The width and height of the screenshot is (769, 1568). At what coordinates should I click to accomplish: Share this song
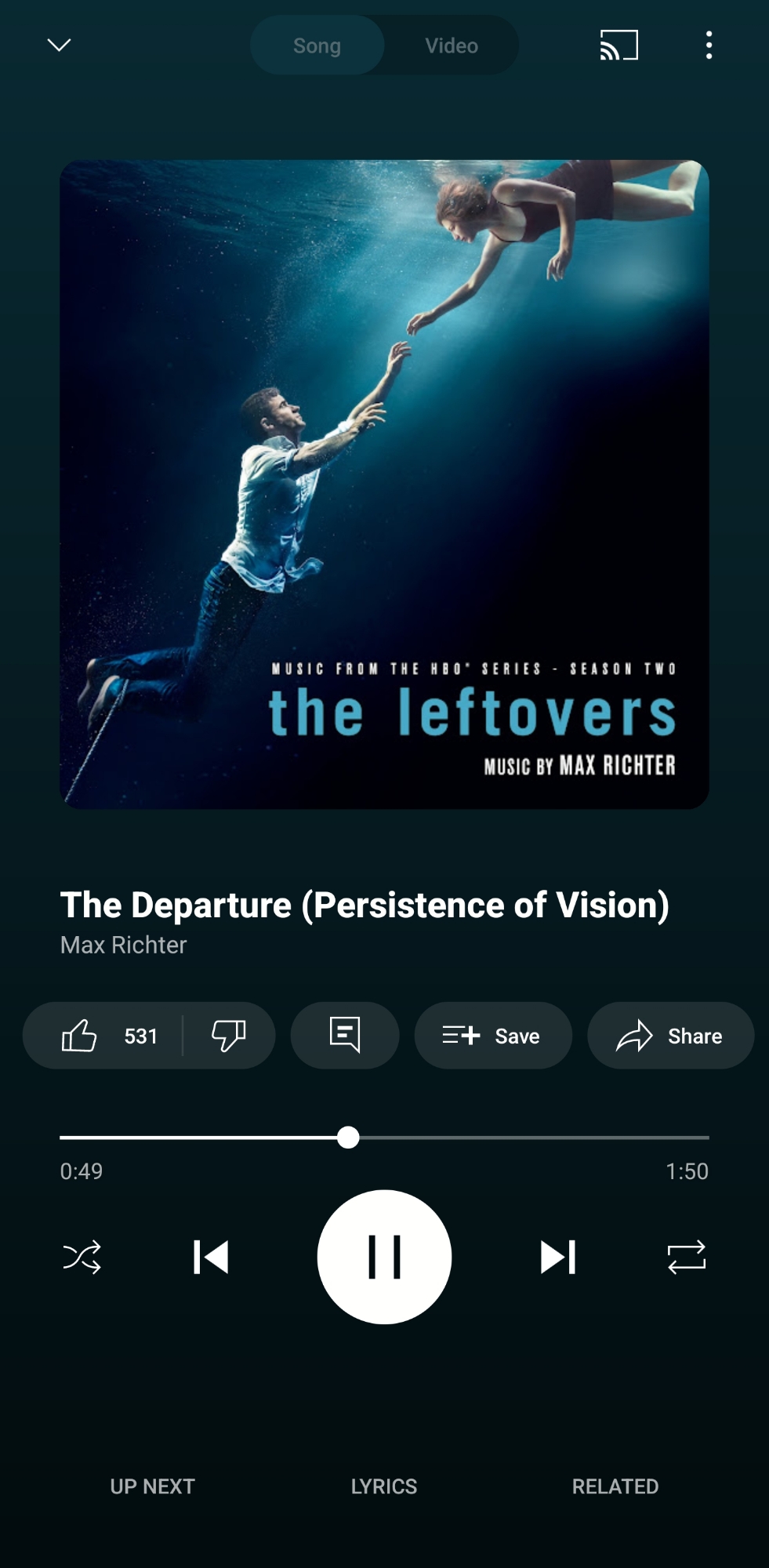pyautogui.click(x=670, y=1036)
